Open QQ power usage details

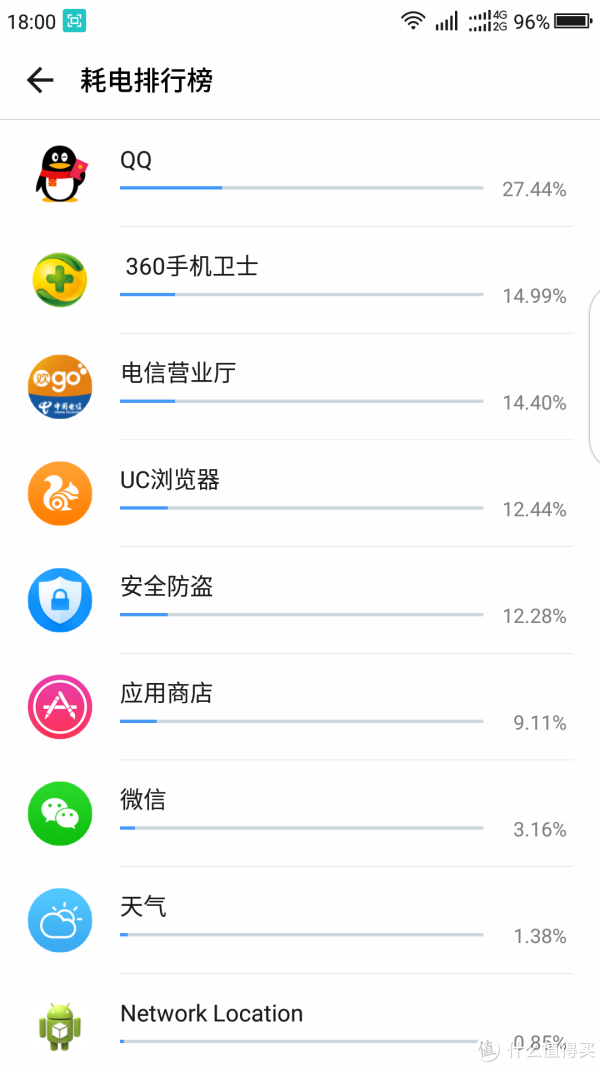click(300, 174)
